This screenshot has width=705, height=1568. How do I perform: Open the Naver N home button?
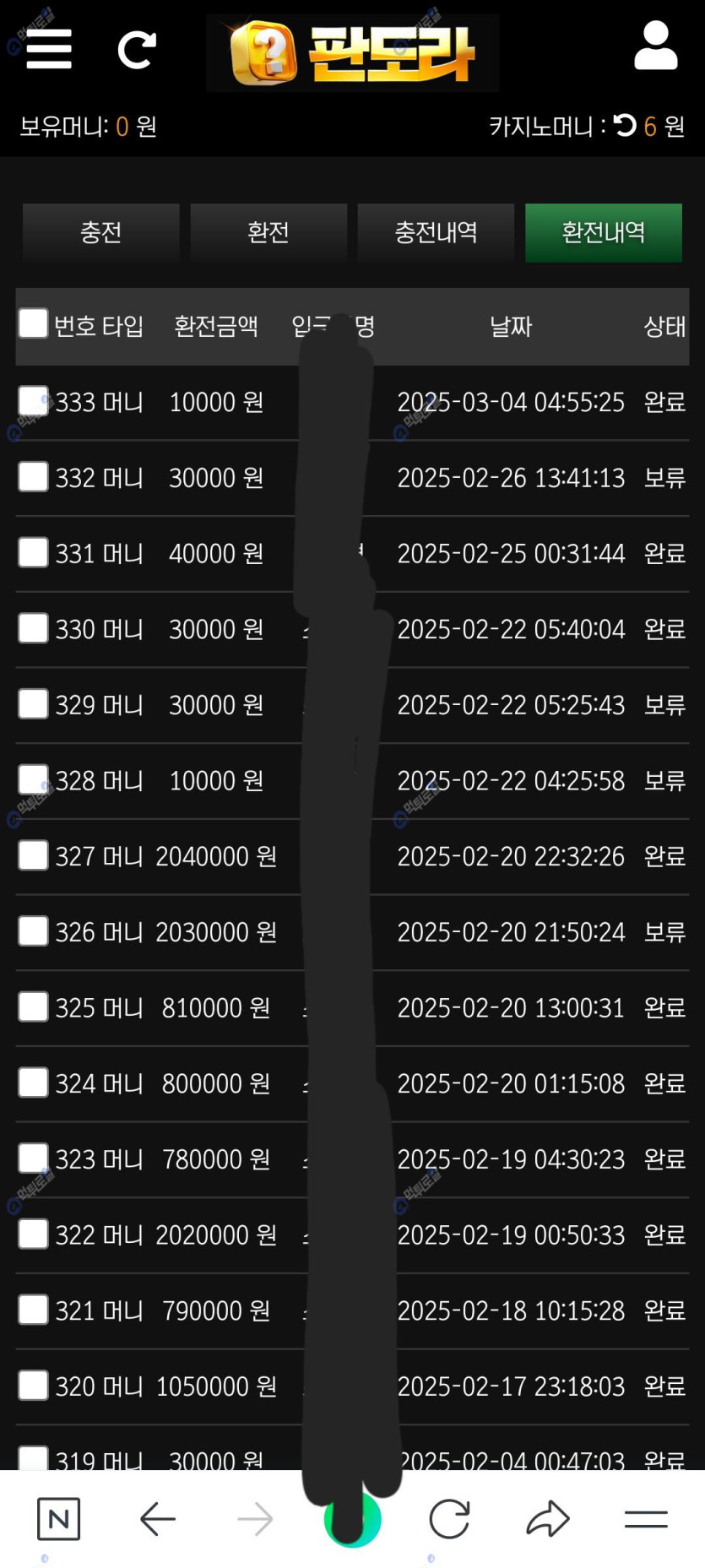click(59, 1520)
